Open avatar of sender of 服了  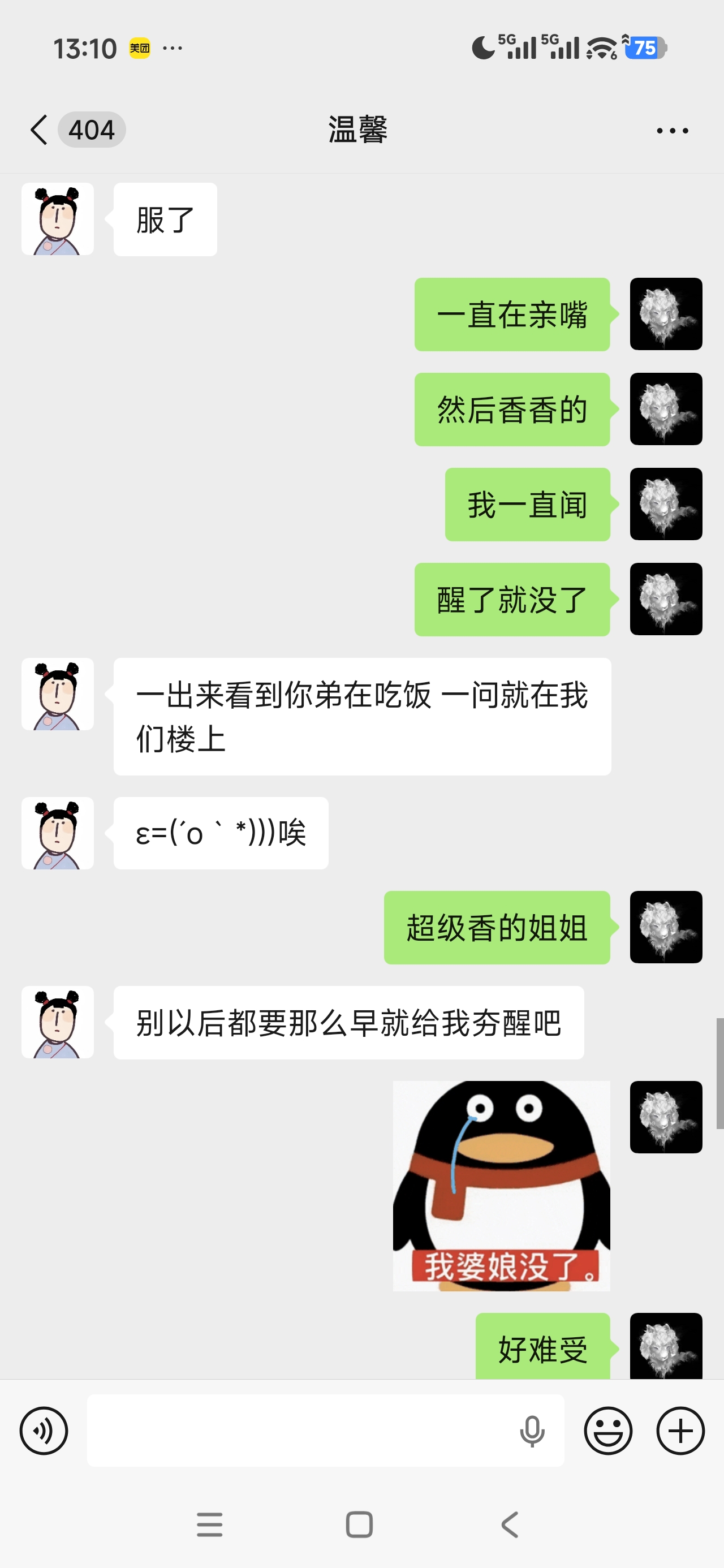coord(57,219)
